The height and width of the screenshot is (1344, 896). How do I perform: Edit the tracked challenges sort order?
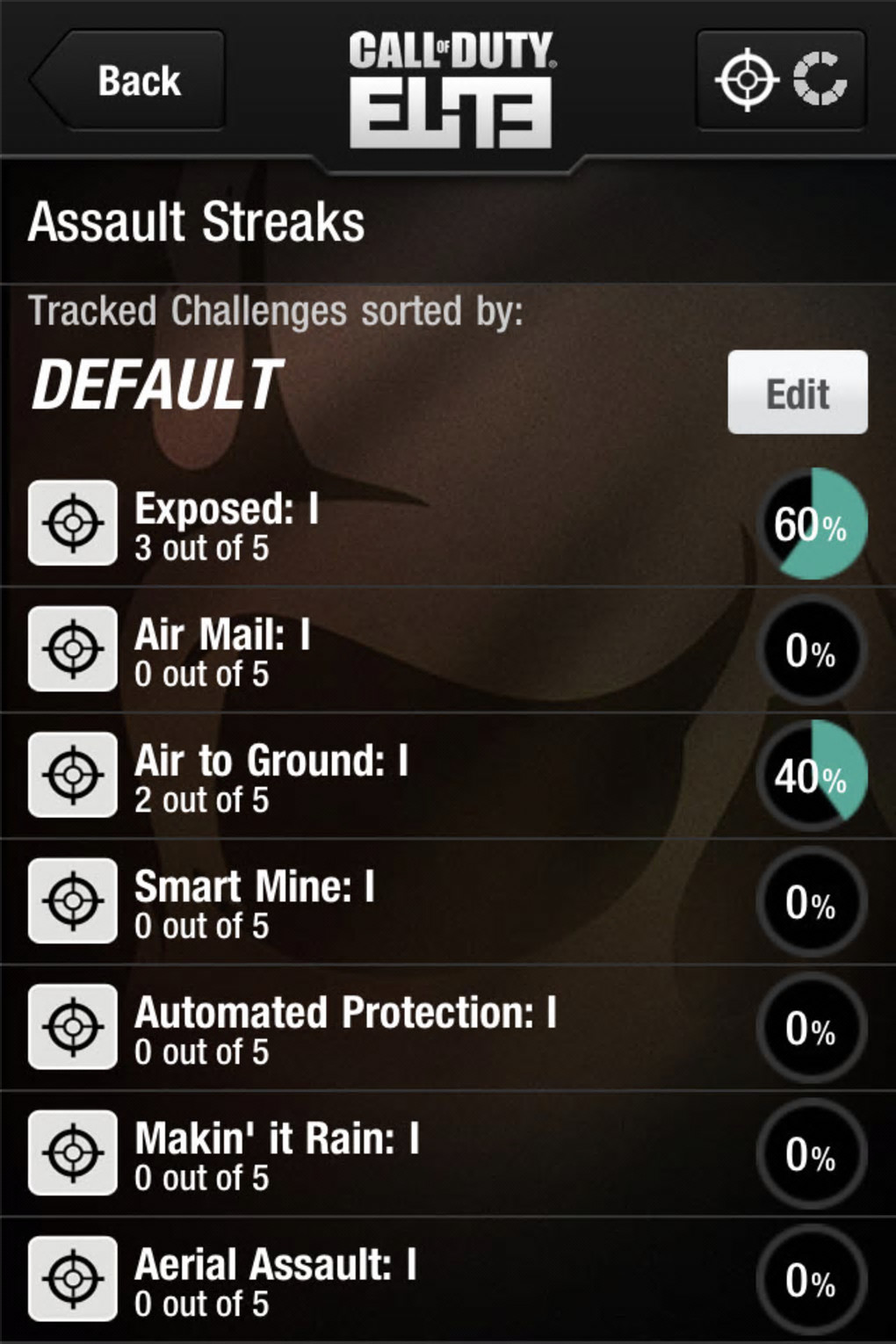[797, 393]
